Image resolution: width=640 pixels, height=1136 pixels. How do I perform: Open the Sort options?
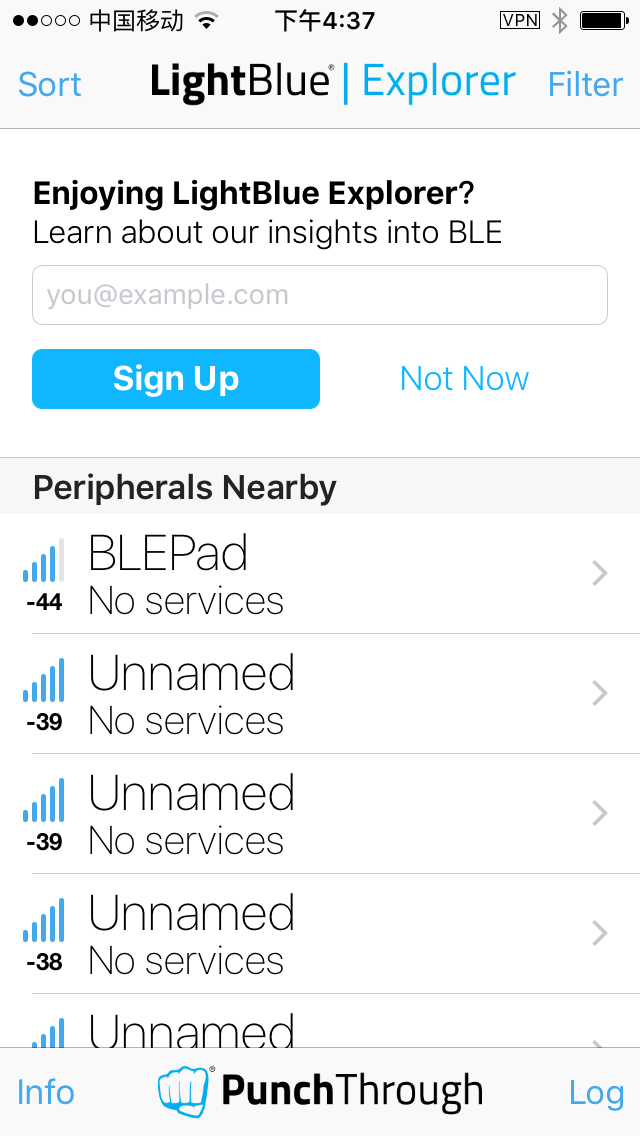click(x=50, y=84)
